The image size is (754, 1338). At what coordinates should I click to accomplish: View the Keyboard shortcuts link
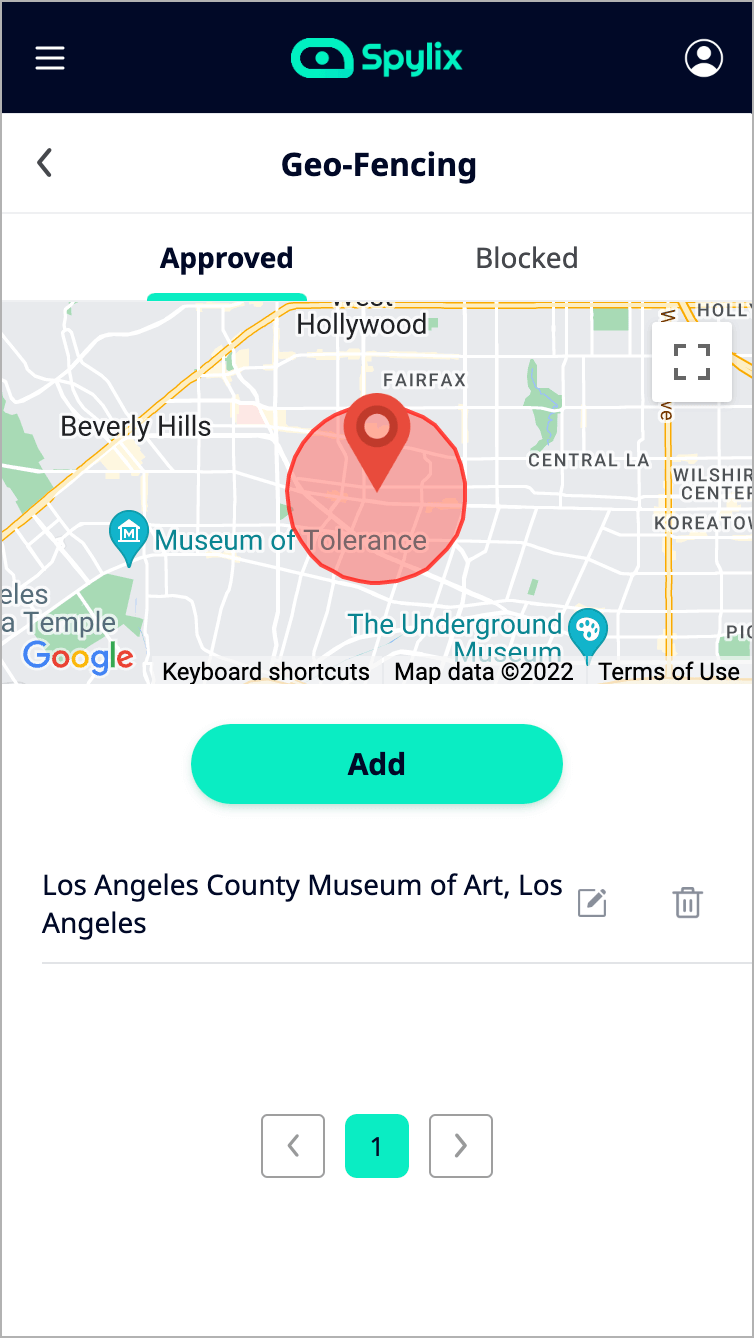265,671
